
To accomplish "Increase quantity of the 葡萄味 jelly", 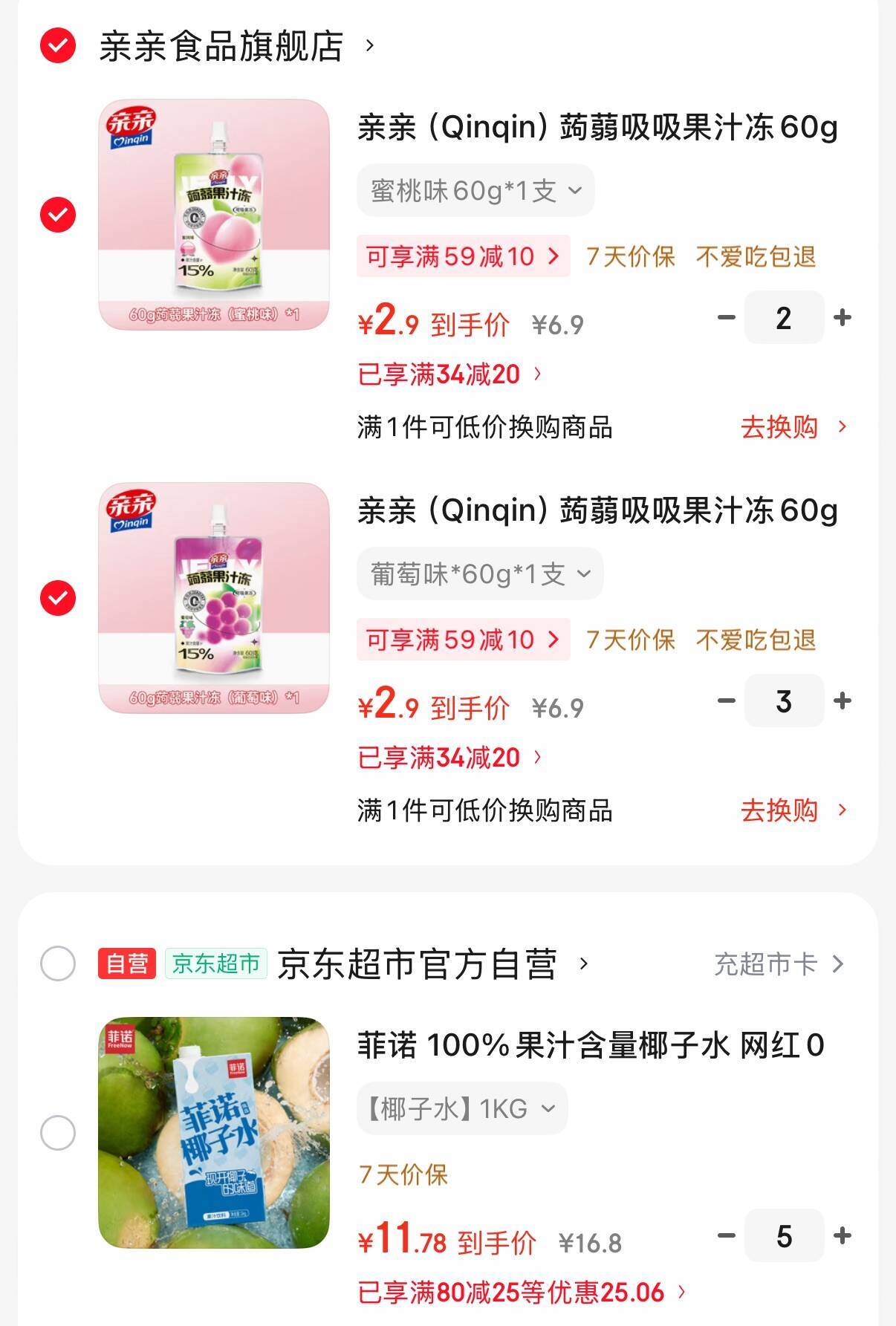I will [x=843, y=701].
